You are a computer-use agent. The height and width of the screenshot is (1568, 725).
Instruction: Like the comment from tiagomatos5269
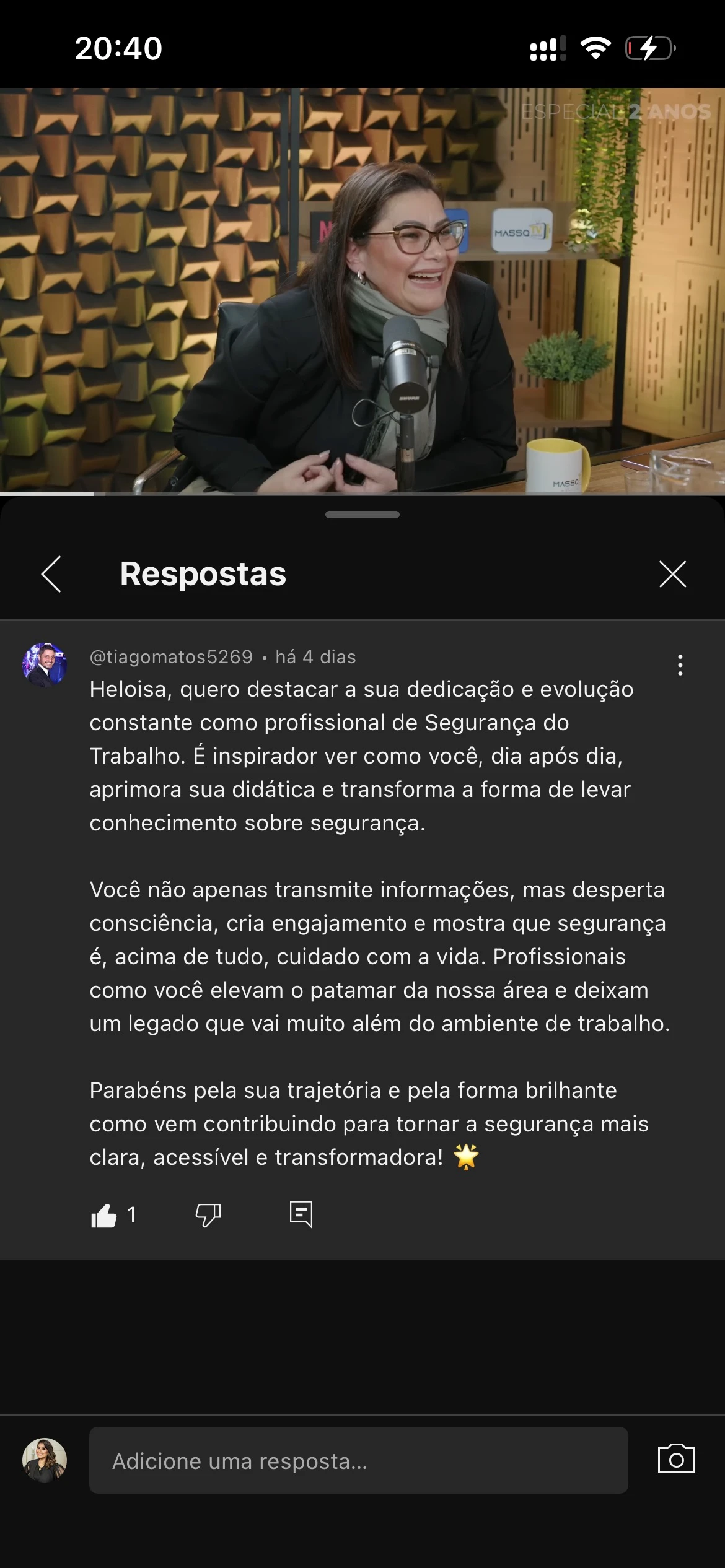click(x=104, y=1215)
